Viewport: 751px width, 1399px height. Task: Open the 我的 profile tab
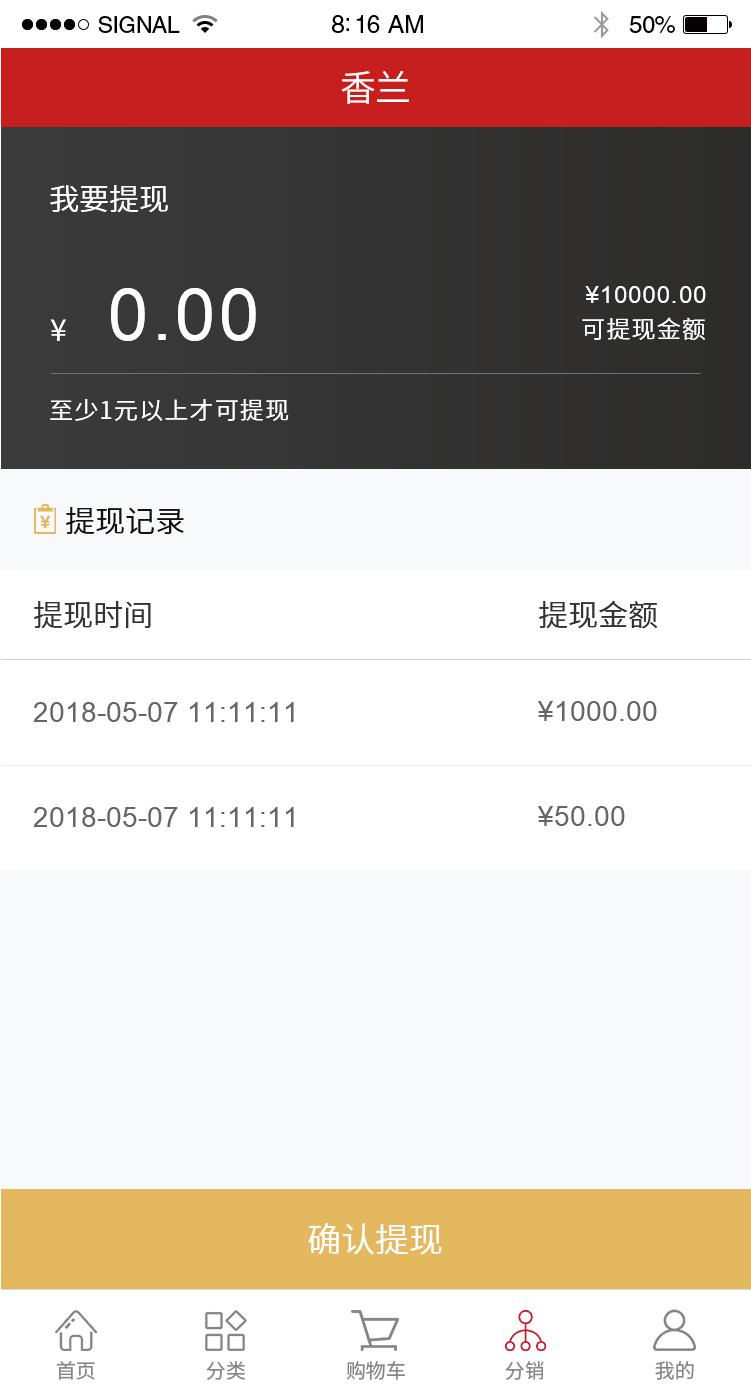(x=674, y=1344)
